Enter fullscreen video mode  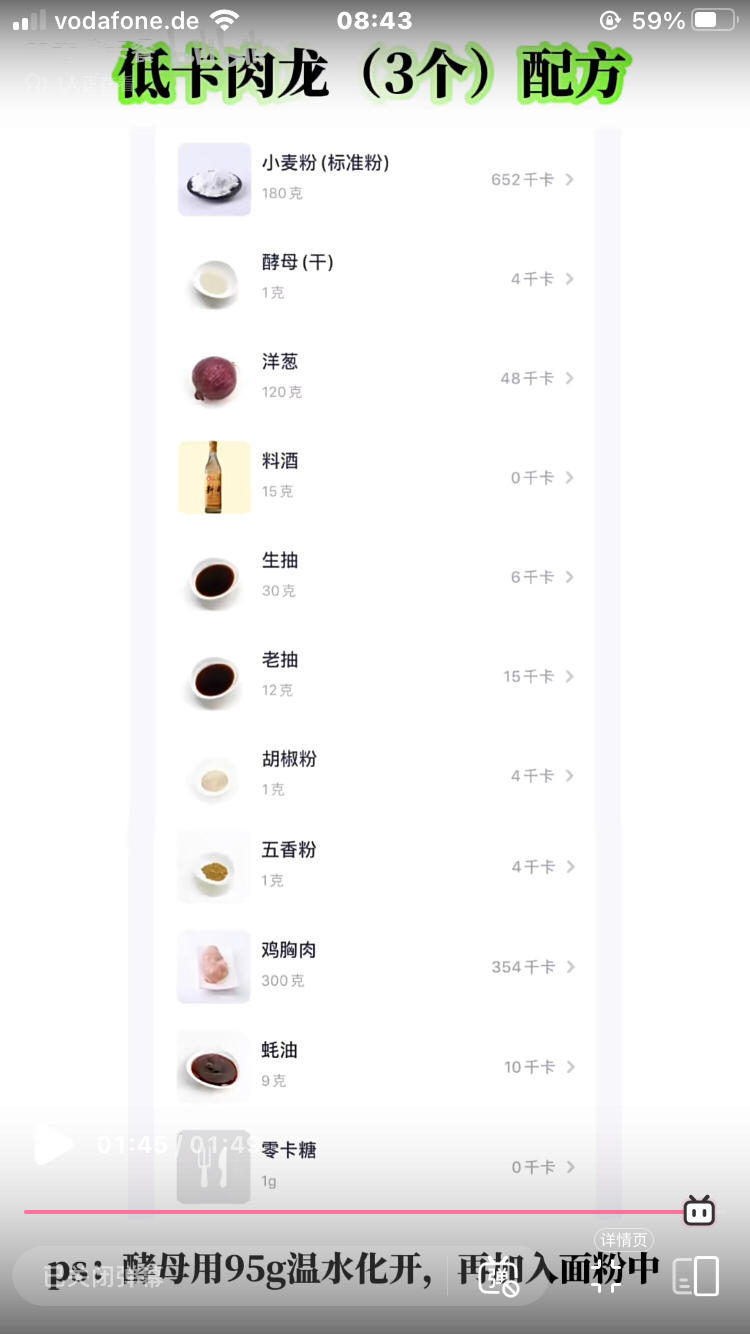coord(605,1278)
